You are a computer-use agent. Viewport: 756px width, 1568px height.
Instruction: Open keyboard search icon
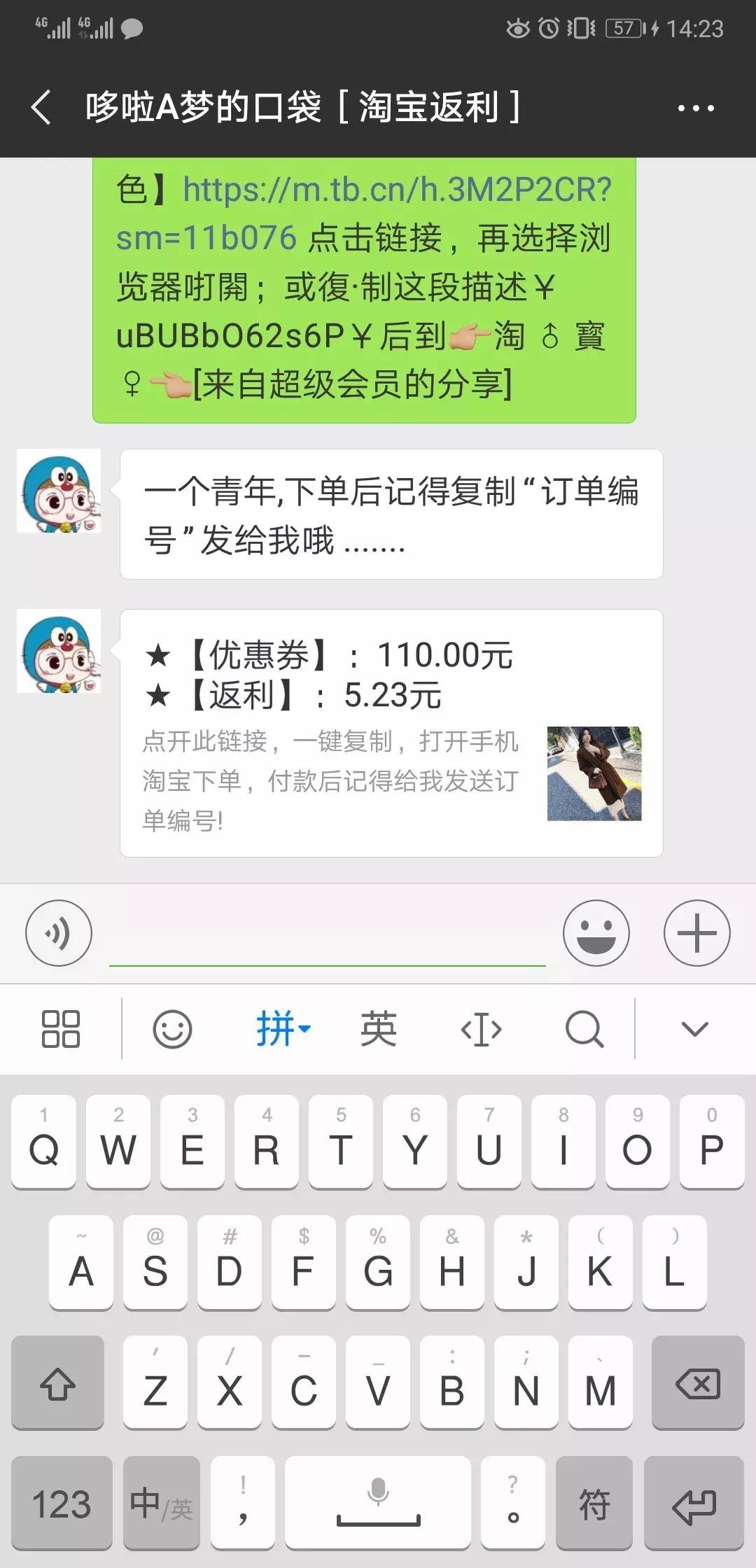[584, 1028]
